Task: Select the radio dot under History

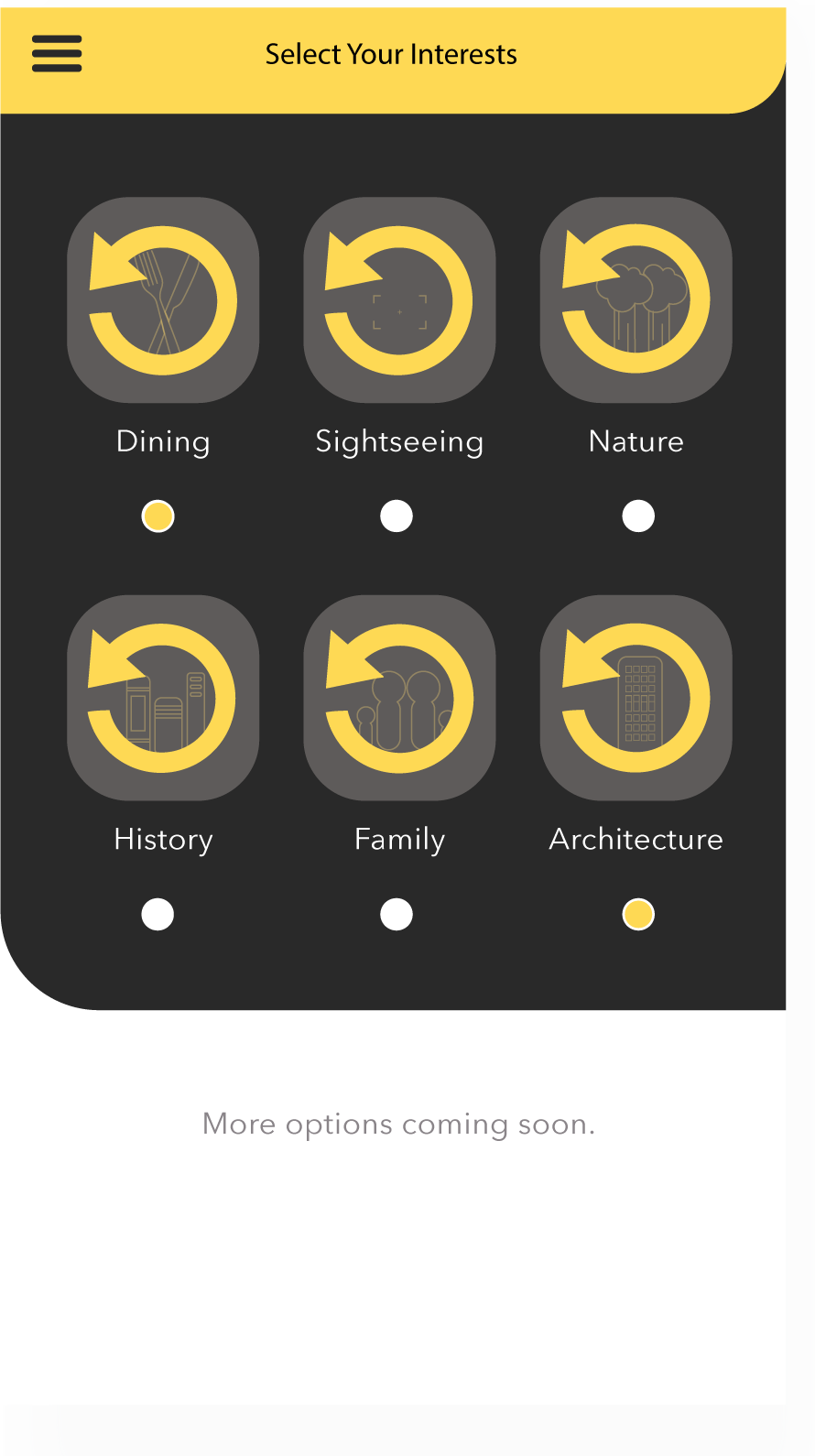Action: [x=158, y=914]
